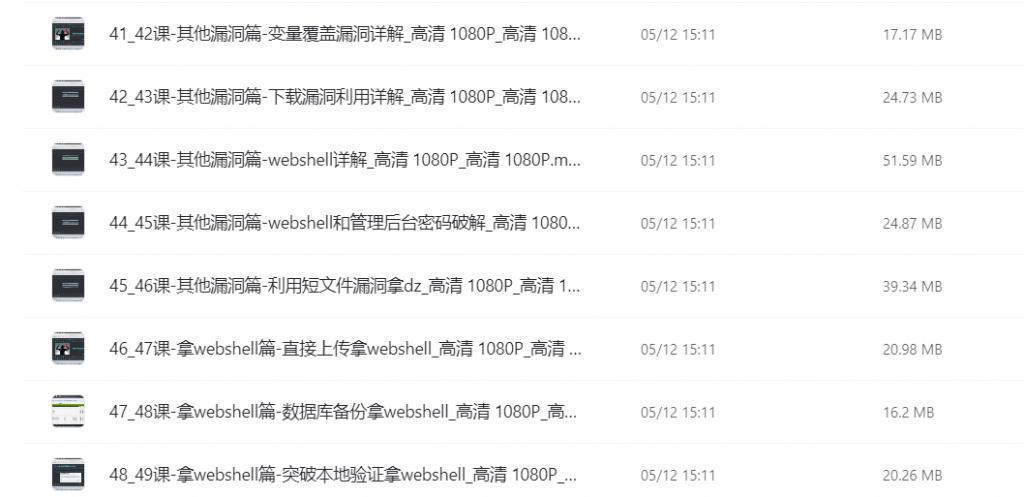Image resolution: width=1024 pixels, height=497 pixels.
Task: Open the 44_45课 webshell和管理后台密码破解 file
Action: (x=344, y=224)
